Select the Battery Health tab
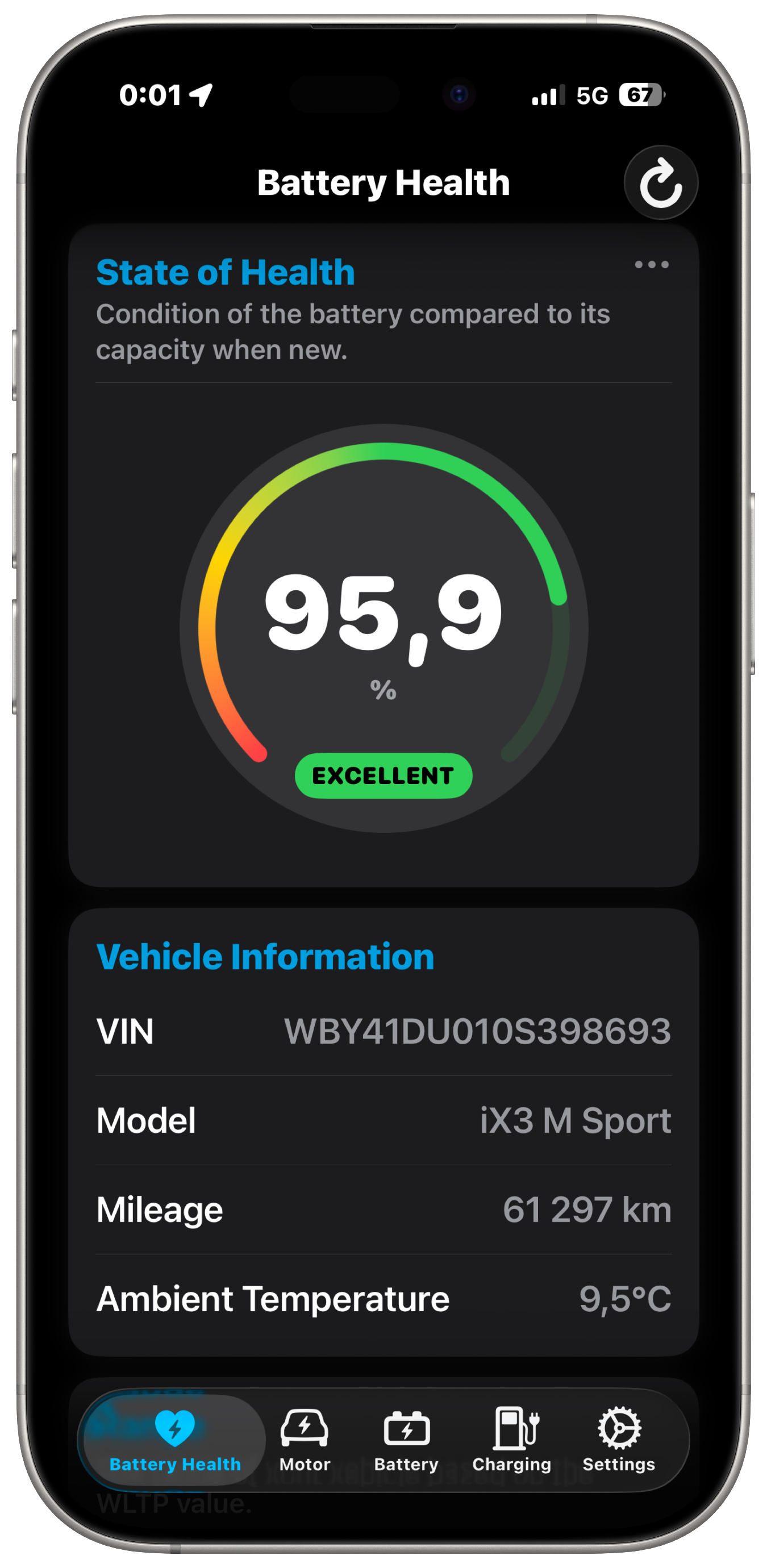767x1568 pixels. pos(175,1440)
